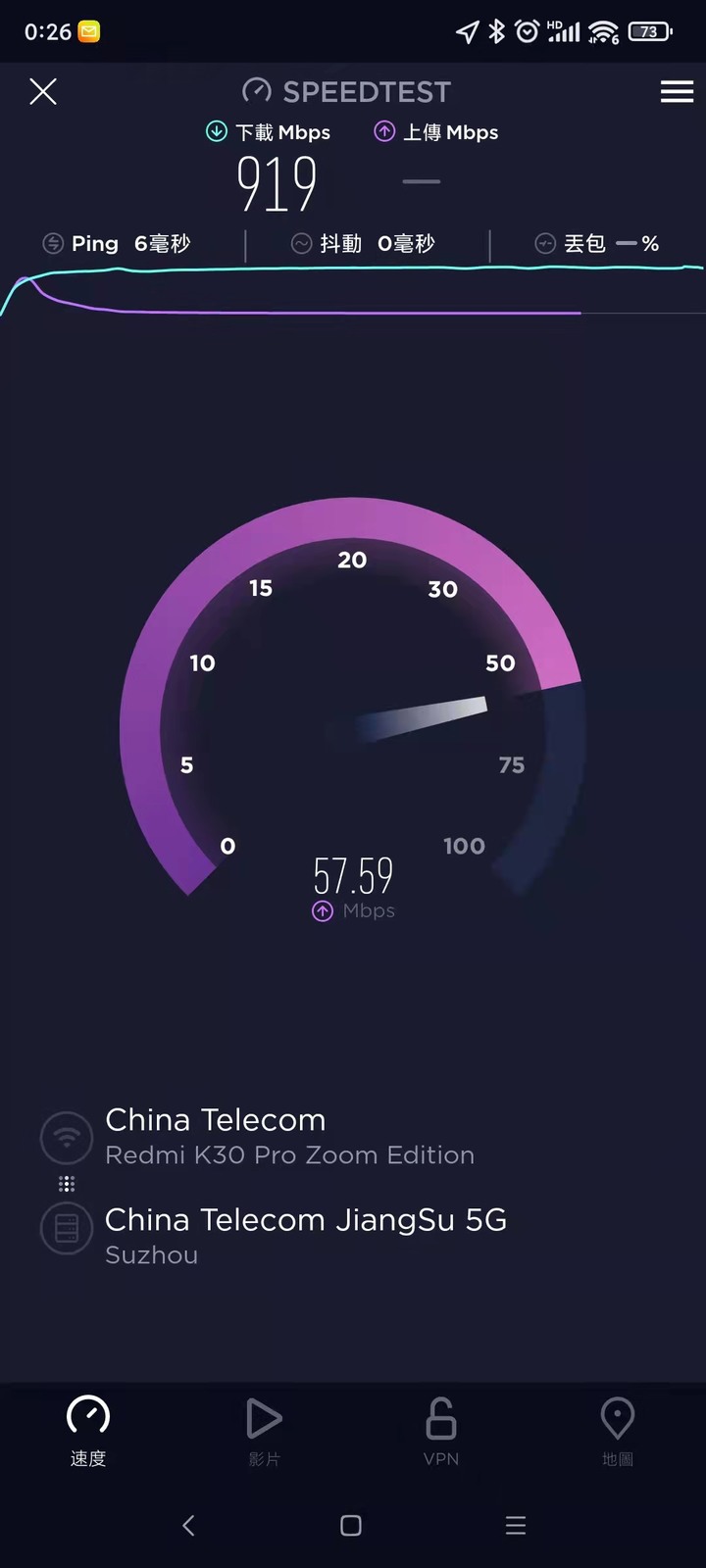The width and height of the screenshot is (706, 1568).
Task: Switch to the 速度 tab
Action: click(88, 1431)
